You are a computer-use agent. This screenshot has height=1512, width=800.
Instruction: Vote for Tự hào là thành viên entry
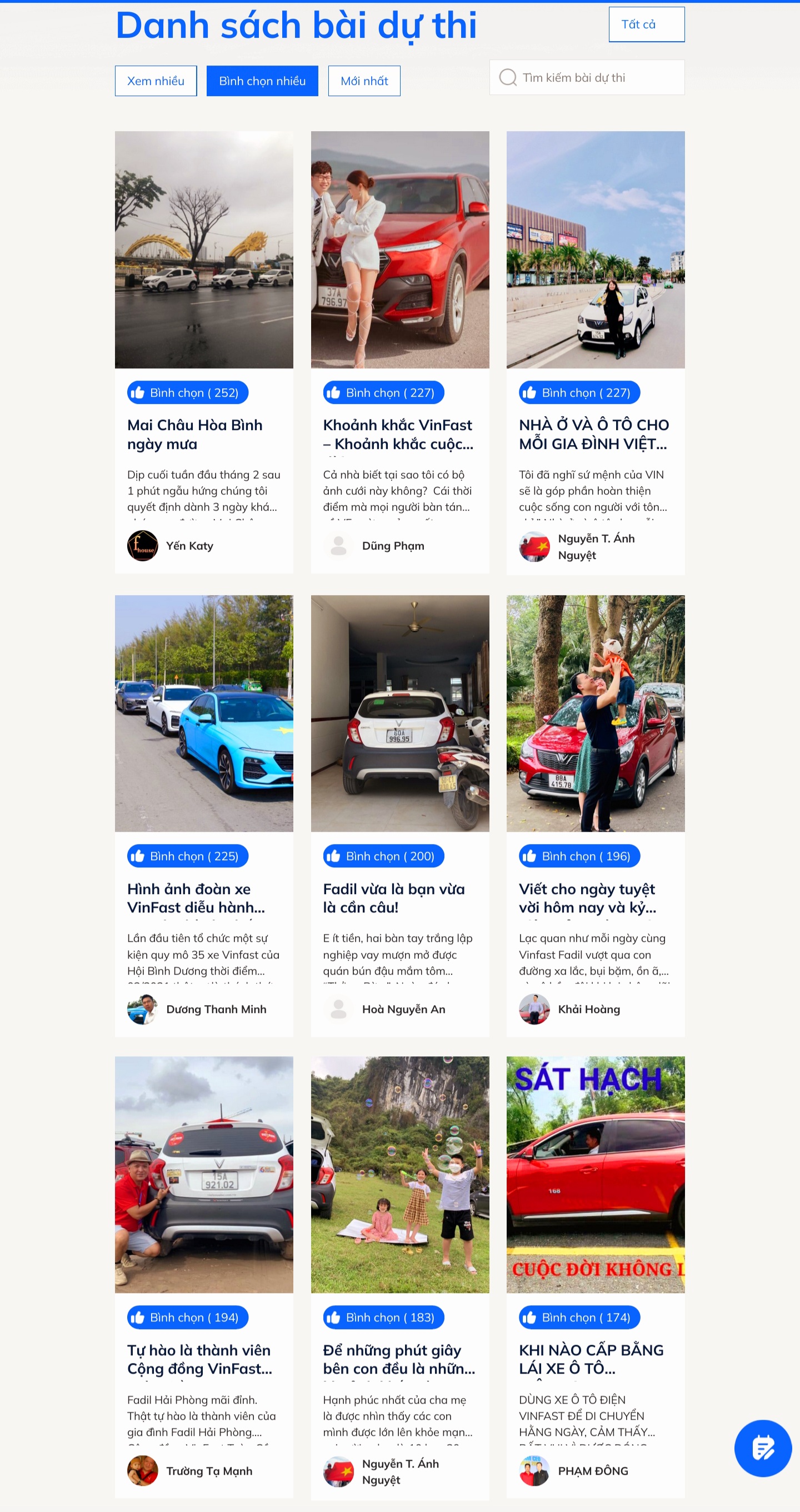[188, 1317]
